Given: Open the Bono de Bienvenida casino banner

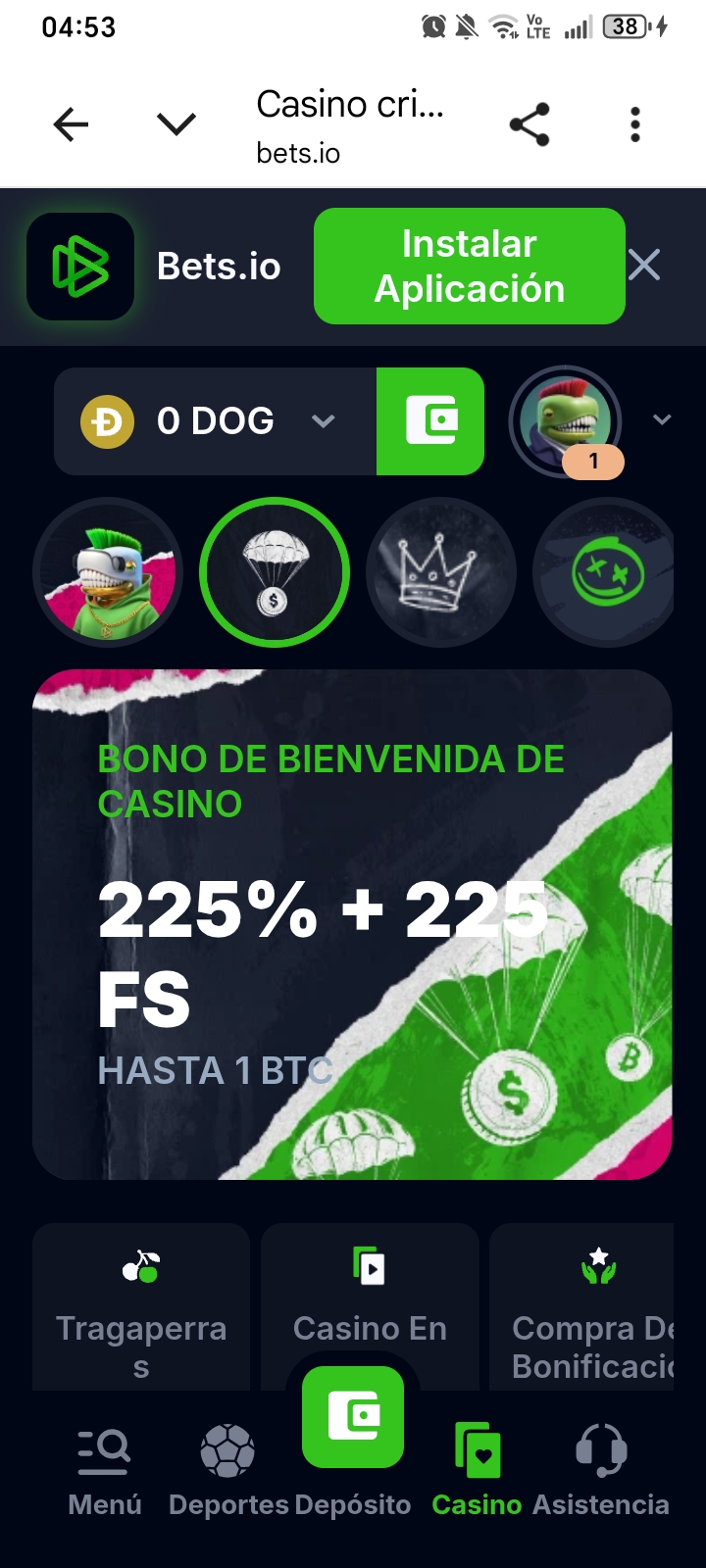Looking at the screenshot, I should [352, 924].
